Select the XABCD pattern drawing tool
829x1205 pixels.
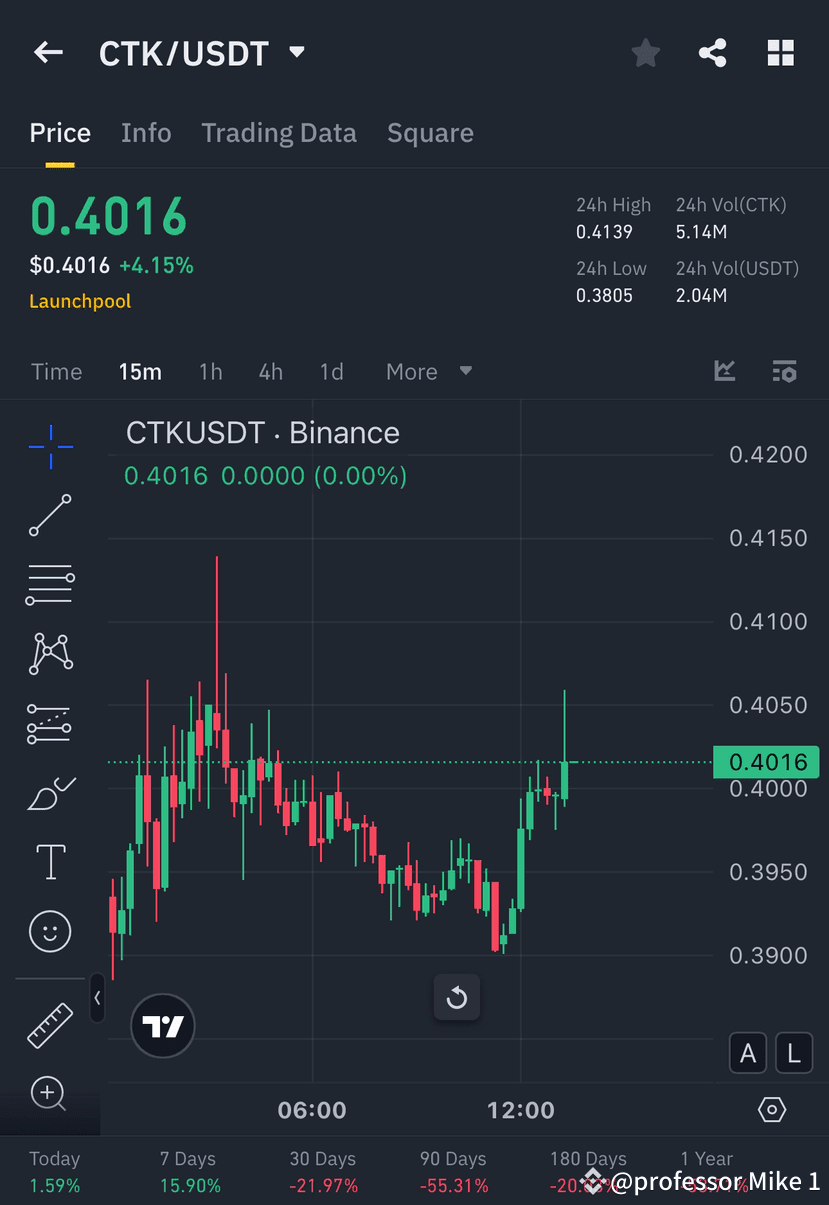(x=49, y=653)
